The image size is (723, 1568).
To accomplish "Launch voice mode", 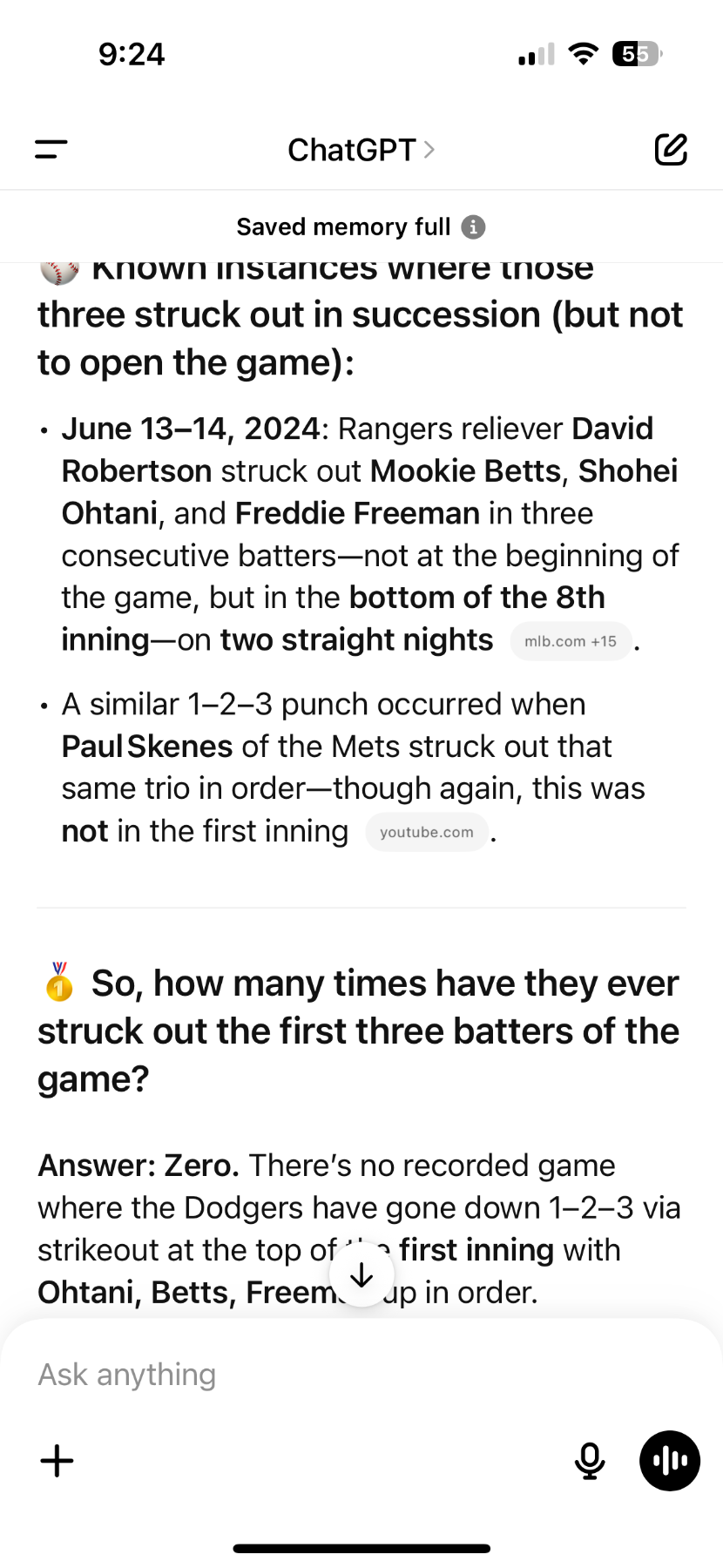I will [669, 1461].
